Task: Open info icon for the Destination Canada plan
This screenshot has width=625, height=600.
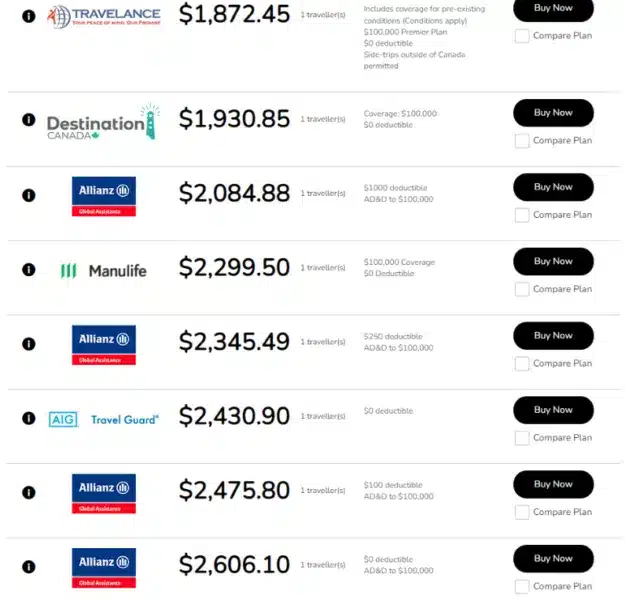Action: 28,120
